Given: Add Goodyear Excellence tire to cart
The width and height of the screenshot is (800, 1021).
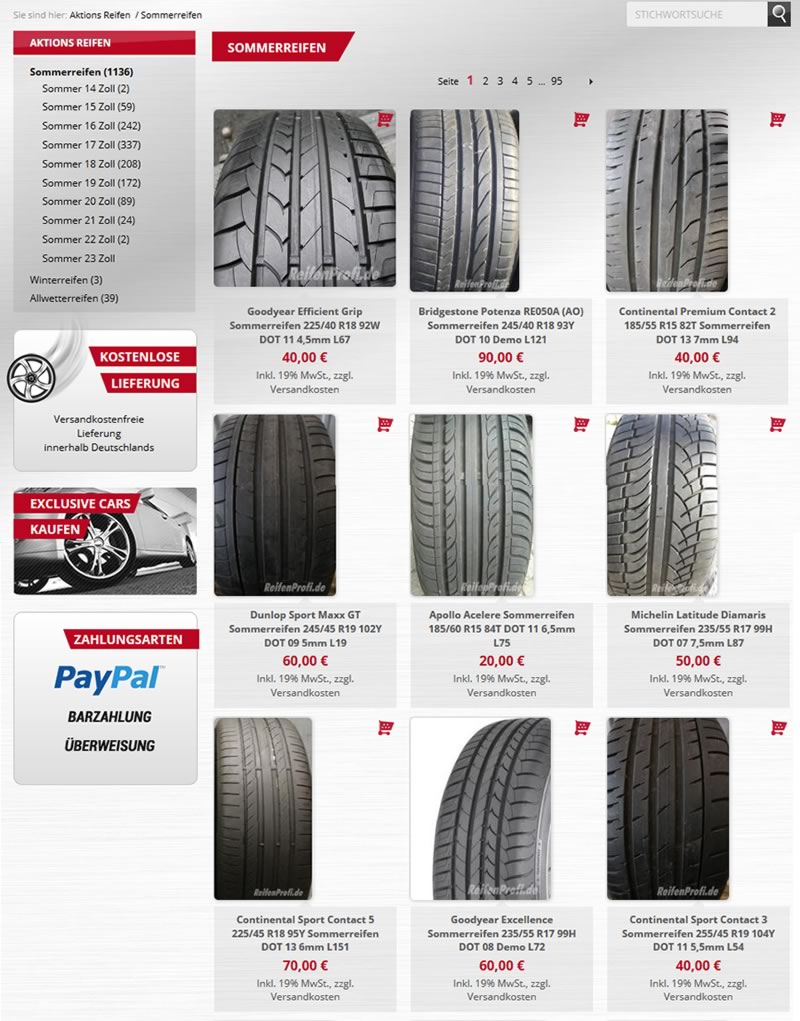Looking at the screenshot, I should tap(581, 728).
